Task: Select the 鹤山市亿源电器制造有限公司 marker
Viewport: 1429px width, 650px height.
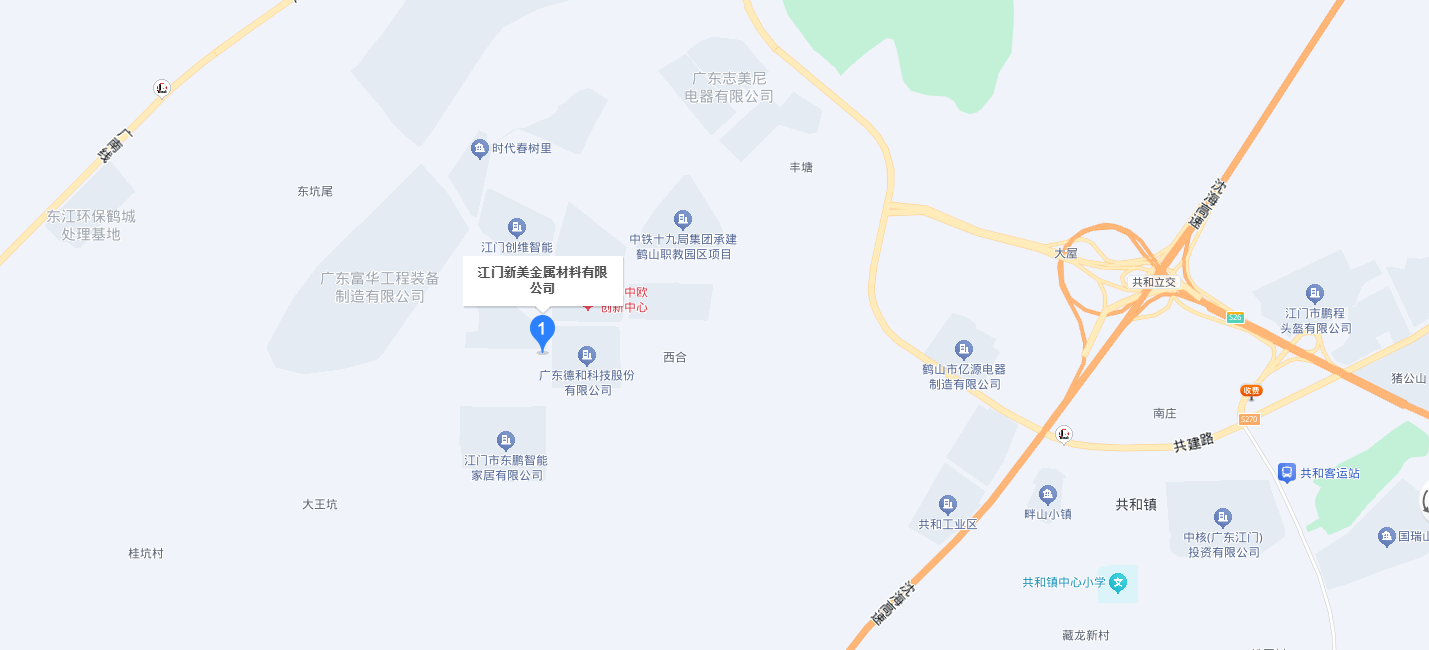Action: point(964,350)
